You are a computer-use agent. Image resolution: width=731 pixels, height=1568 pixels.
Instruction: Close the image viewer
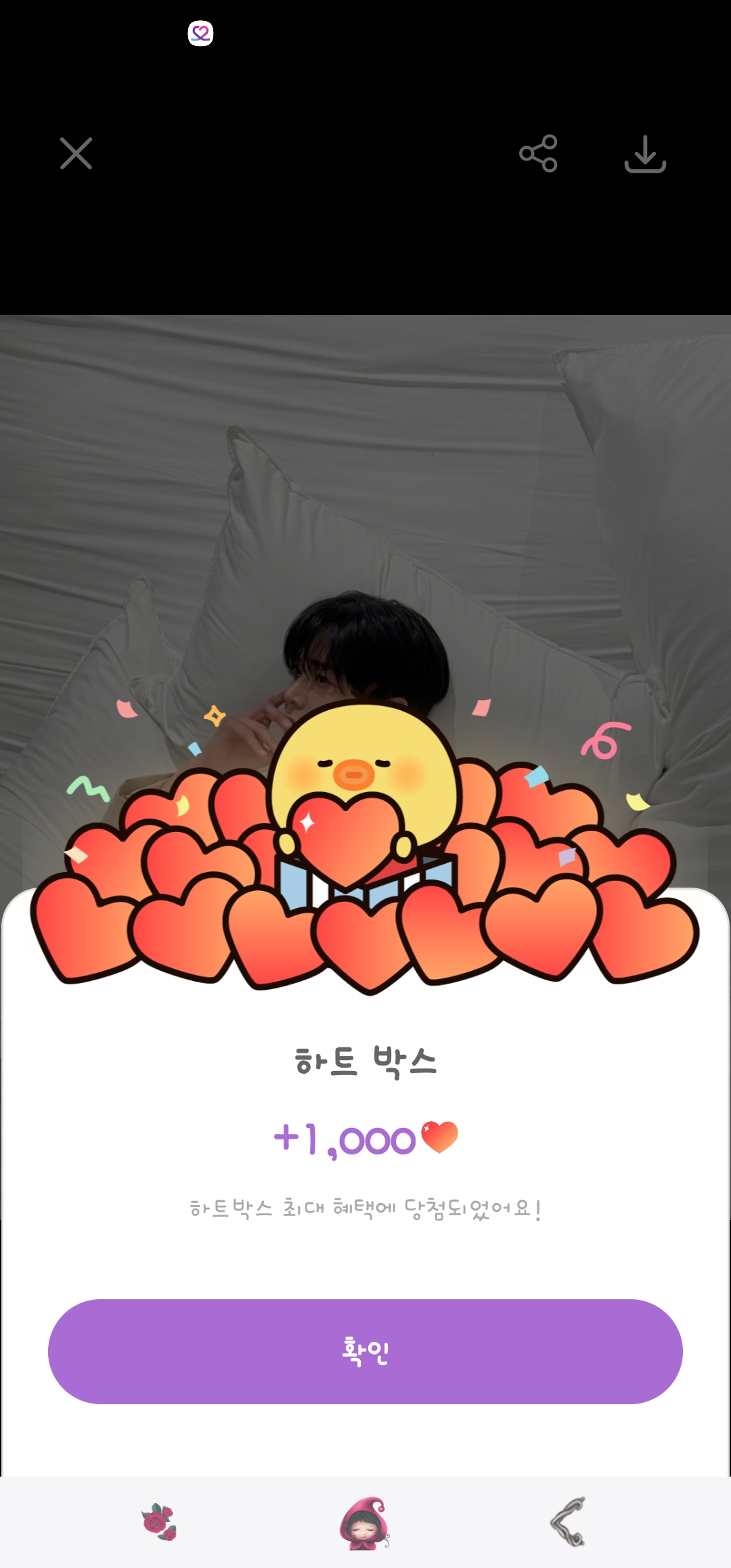[76, 154]
